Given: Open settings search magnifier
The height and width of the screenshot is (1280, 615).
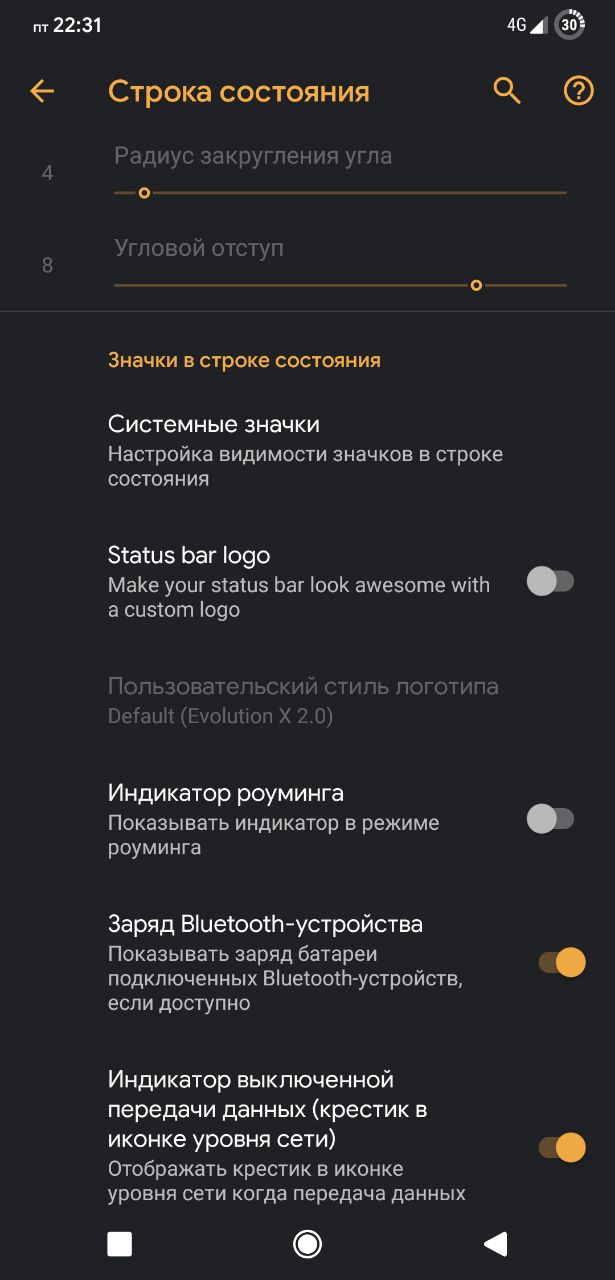Looking at the screenshot, I should 508,91.
